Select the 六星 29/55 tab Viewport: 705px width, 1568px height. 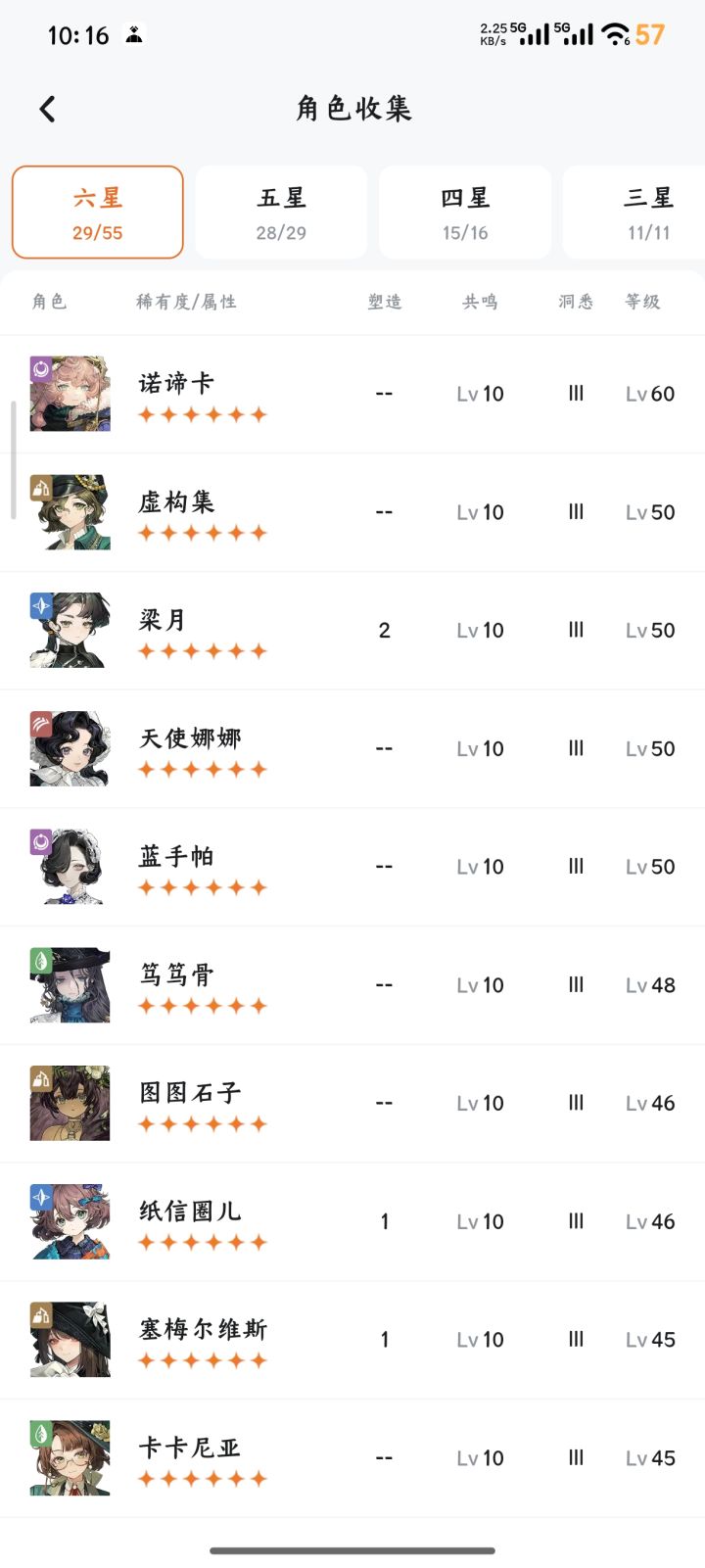tap(98, 213)
